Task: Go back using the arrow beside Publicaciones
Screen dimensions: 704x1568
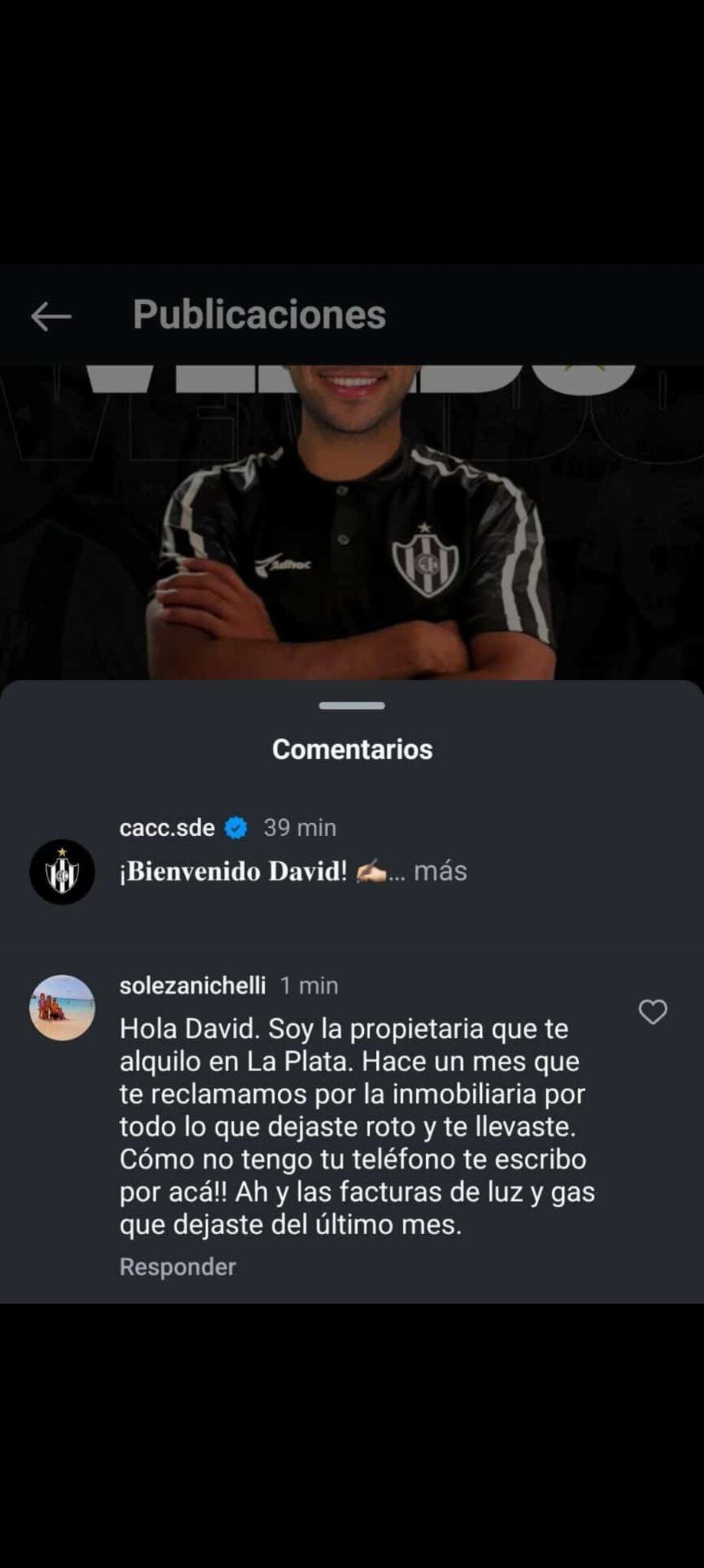Action: [x=51, y=315]
